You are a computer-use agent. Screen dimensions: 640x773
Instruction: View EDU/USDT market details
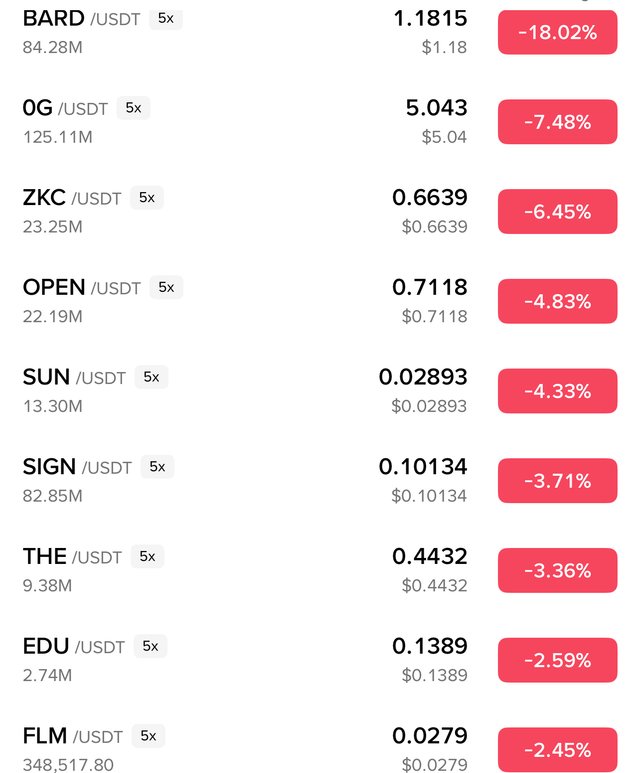click(47, 646)
